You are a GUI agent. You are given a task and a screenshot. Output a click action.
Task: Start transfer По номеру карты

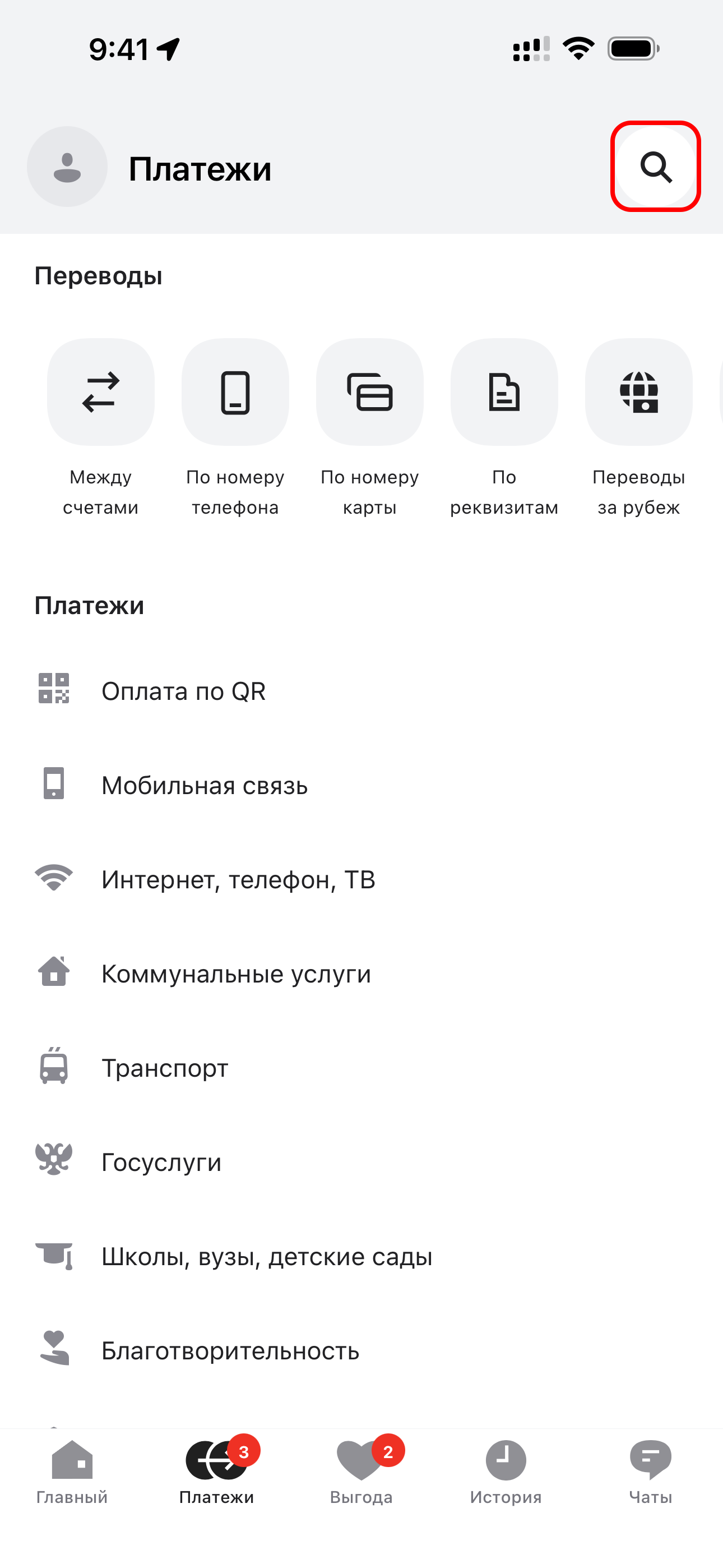tap(369, 393)
